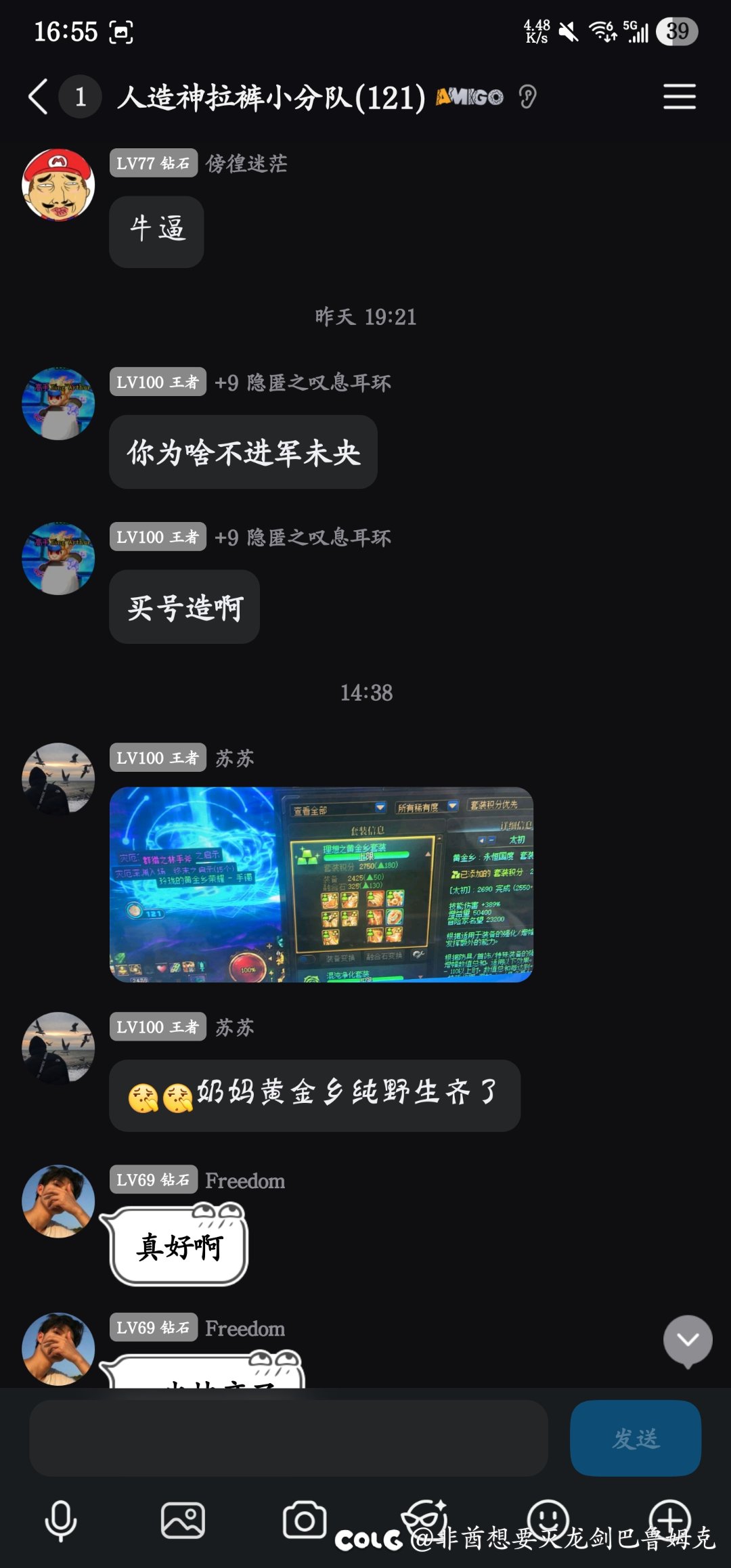Open the group chat hamburger menu
Screen dimensions: 731x1568
[x=679, y=97]
